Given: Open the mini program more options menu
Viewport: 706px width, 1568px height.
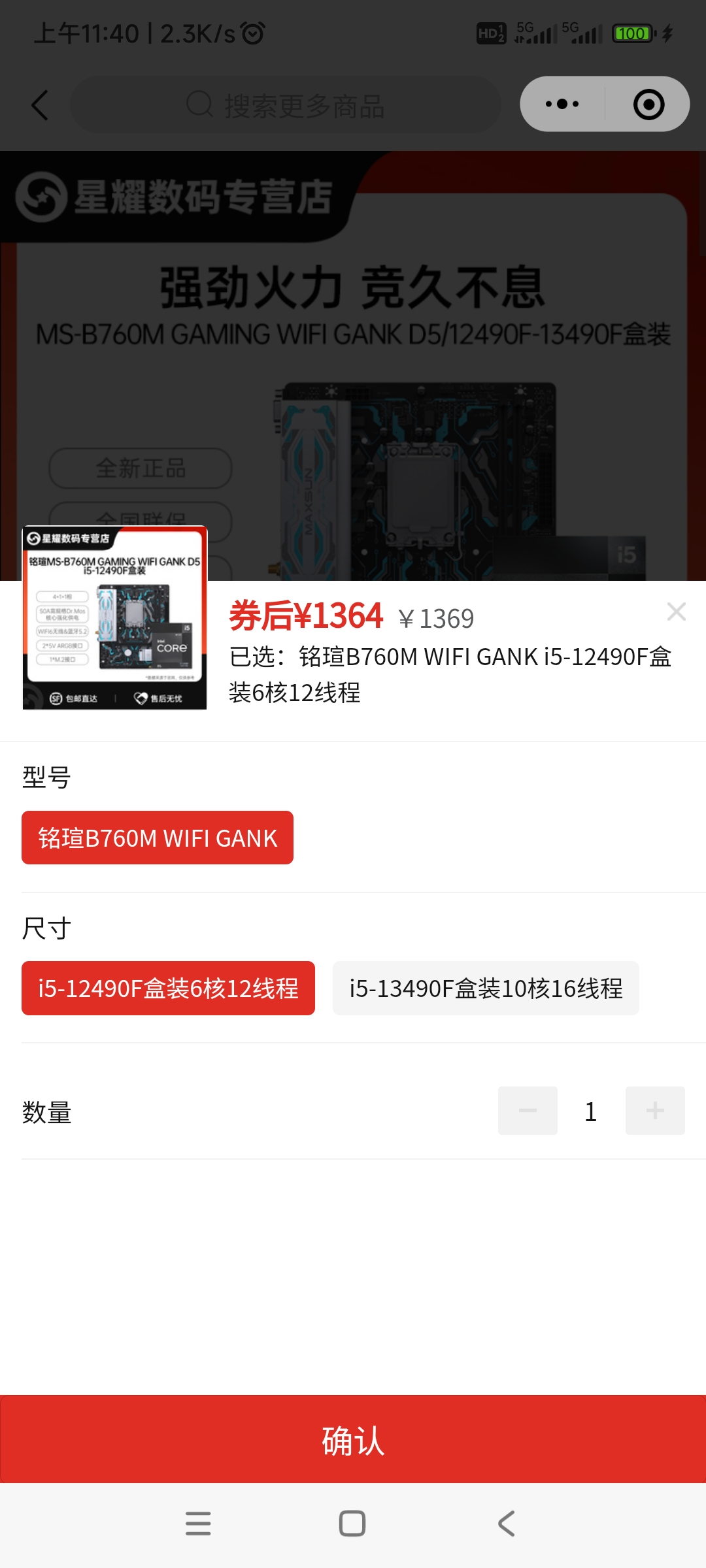Looking at the screenshot, I should point(562,104).
